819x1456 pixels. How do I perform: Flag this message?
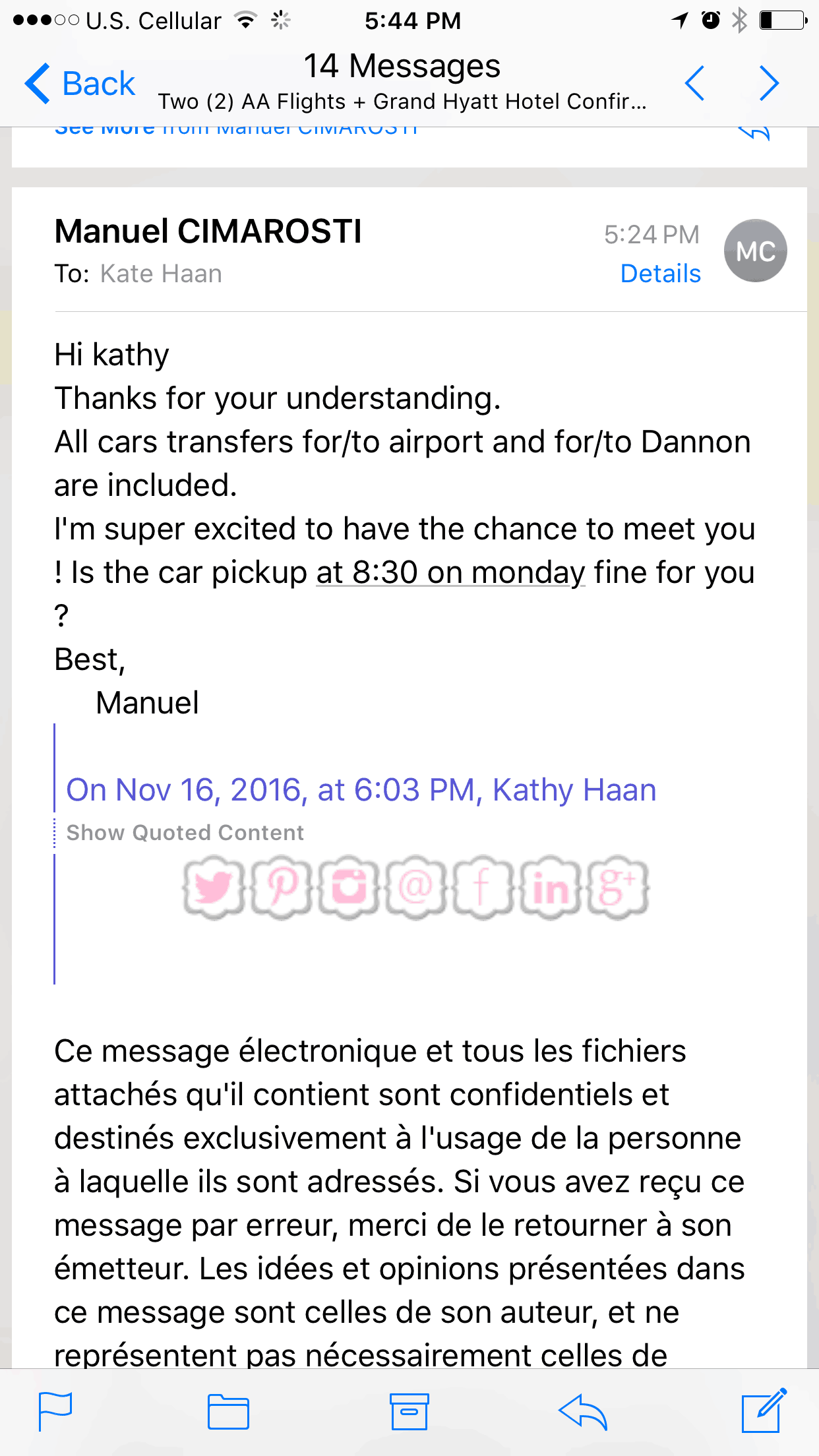coord(55,1411)
